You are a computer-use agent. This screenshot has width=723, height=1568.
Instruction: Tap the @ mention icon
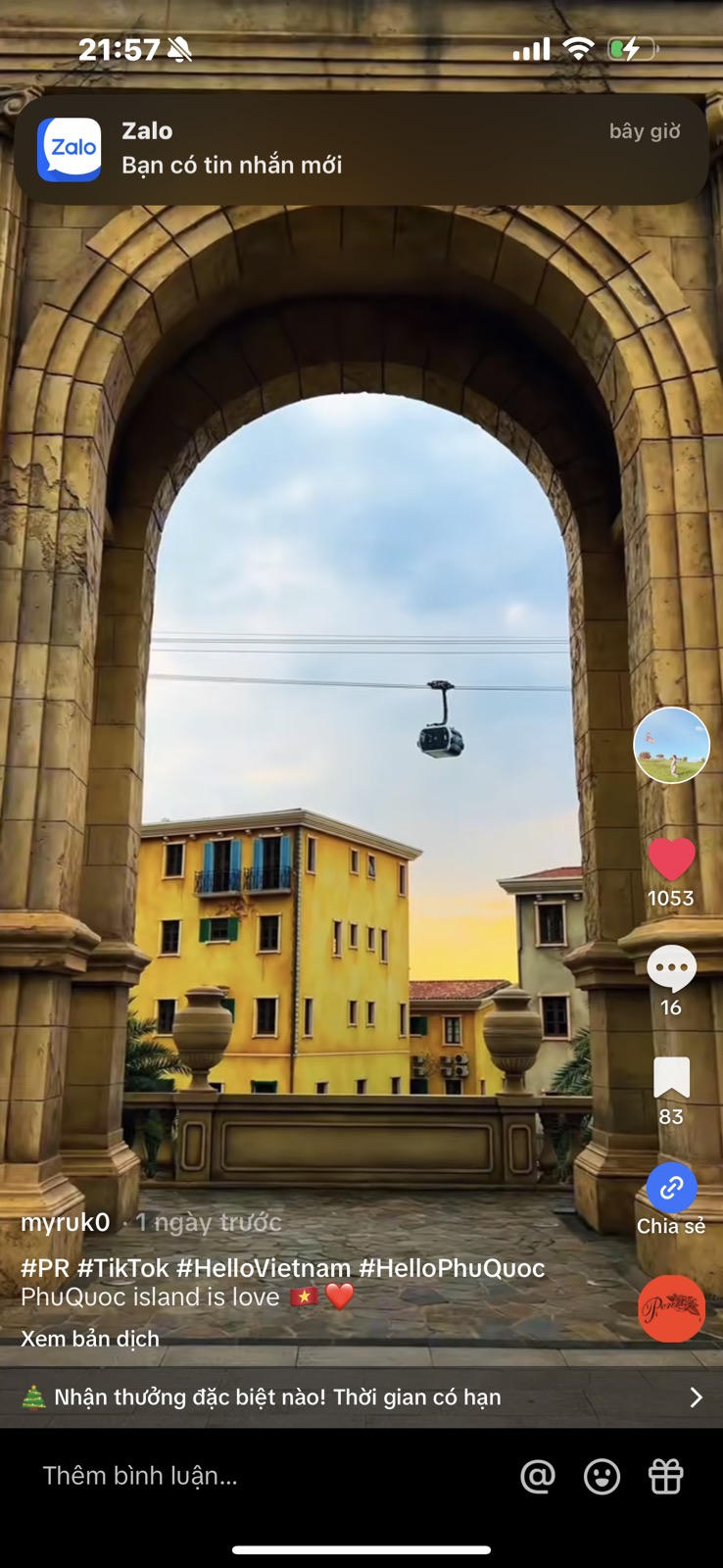click(x=537, y=1476)
